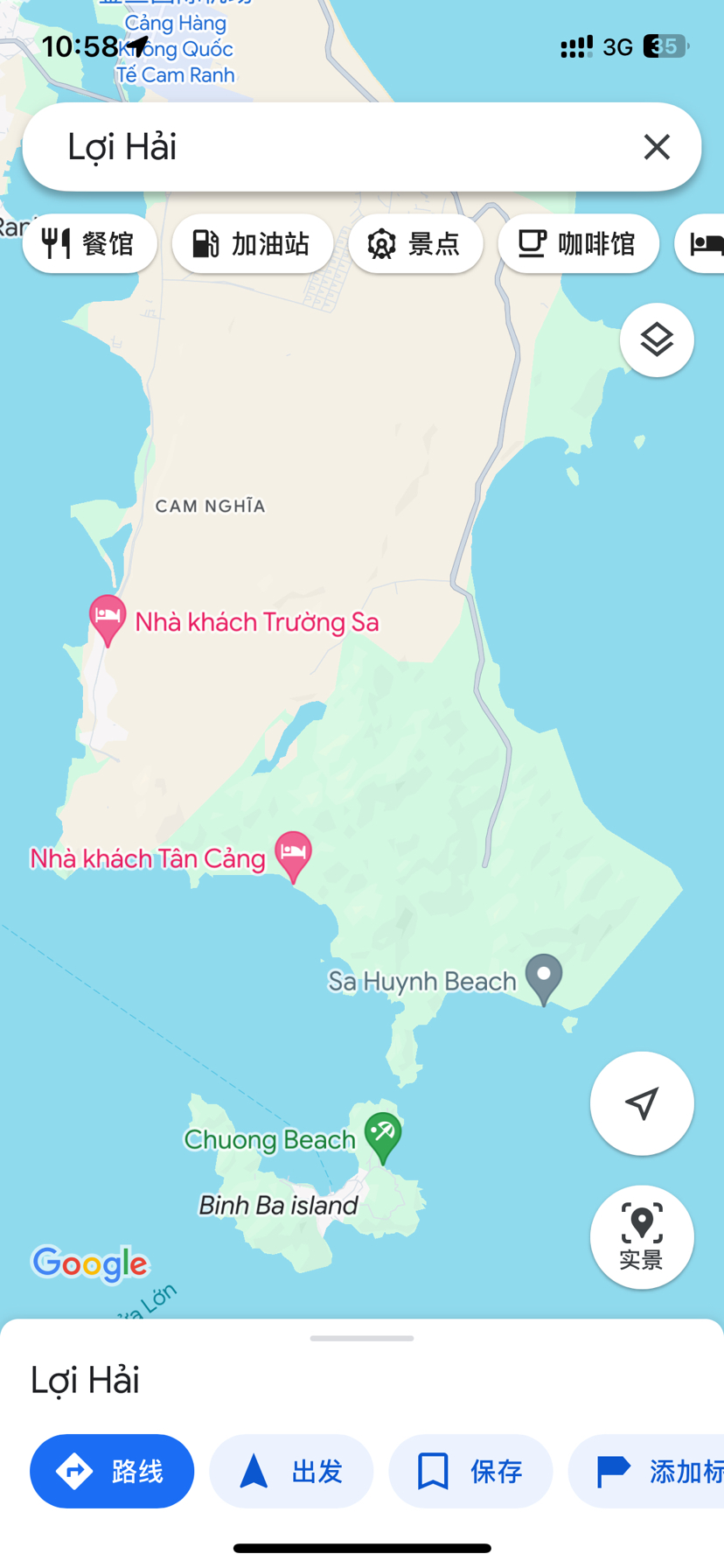This screenshot has width=724, height=1568.
Task: Tap the hotel bed chip
Action: click(x=705, y=243)
